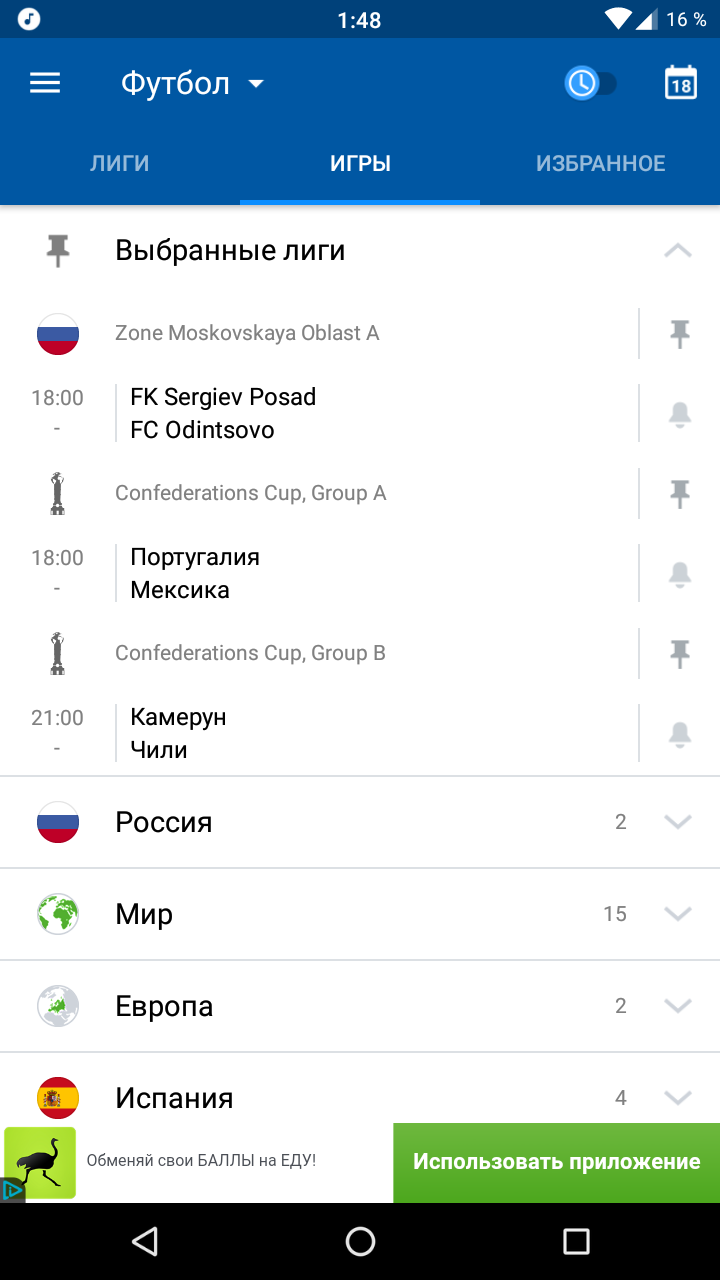The image size is (720, 1280).
Task: Expand the Европа section
Action: (x=360, y=1006)
